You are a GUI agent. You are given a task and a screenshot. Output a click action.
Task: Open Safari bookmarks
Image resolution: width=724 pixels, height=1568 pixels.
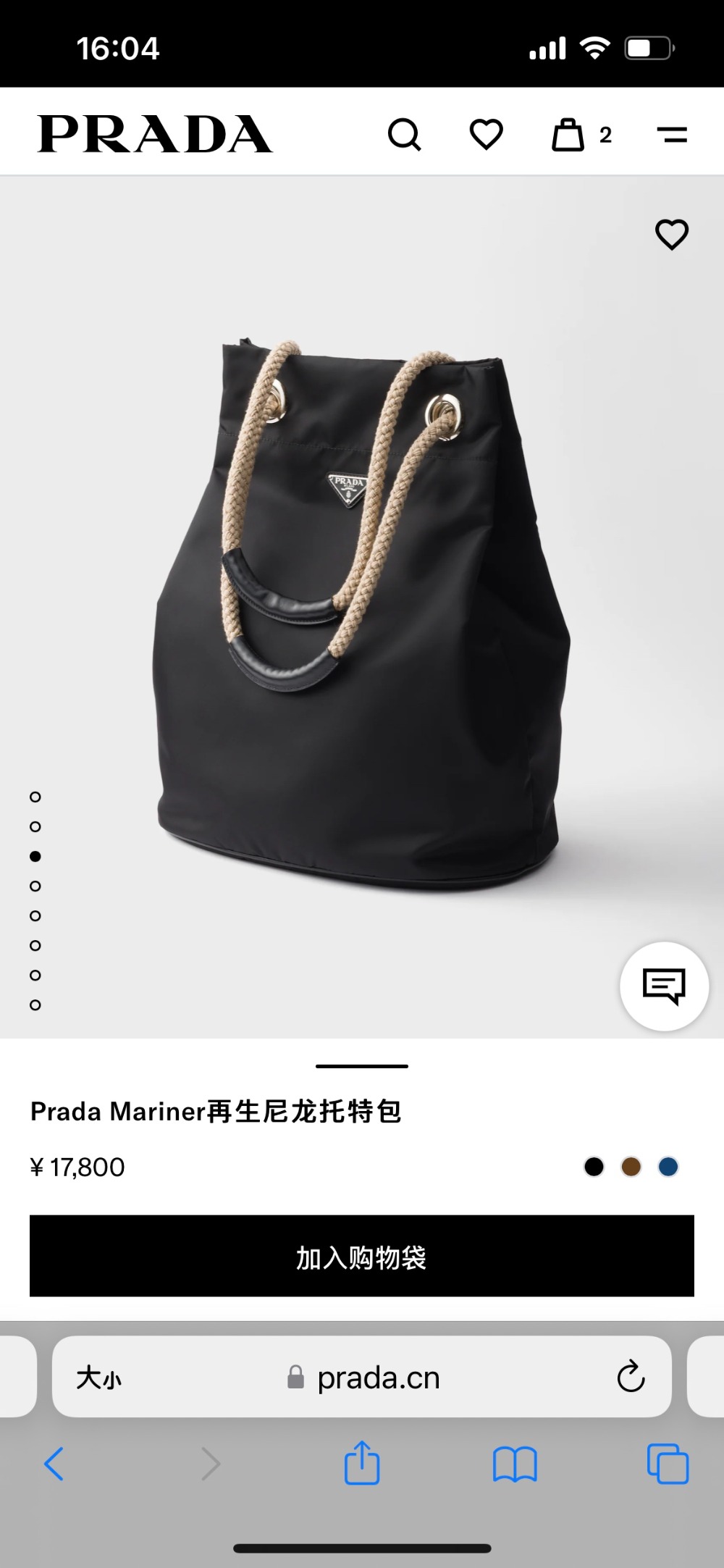point(514,1464)
